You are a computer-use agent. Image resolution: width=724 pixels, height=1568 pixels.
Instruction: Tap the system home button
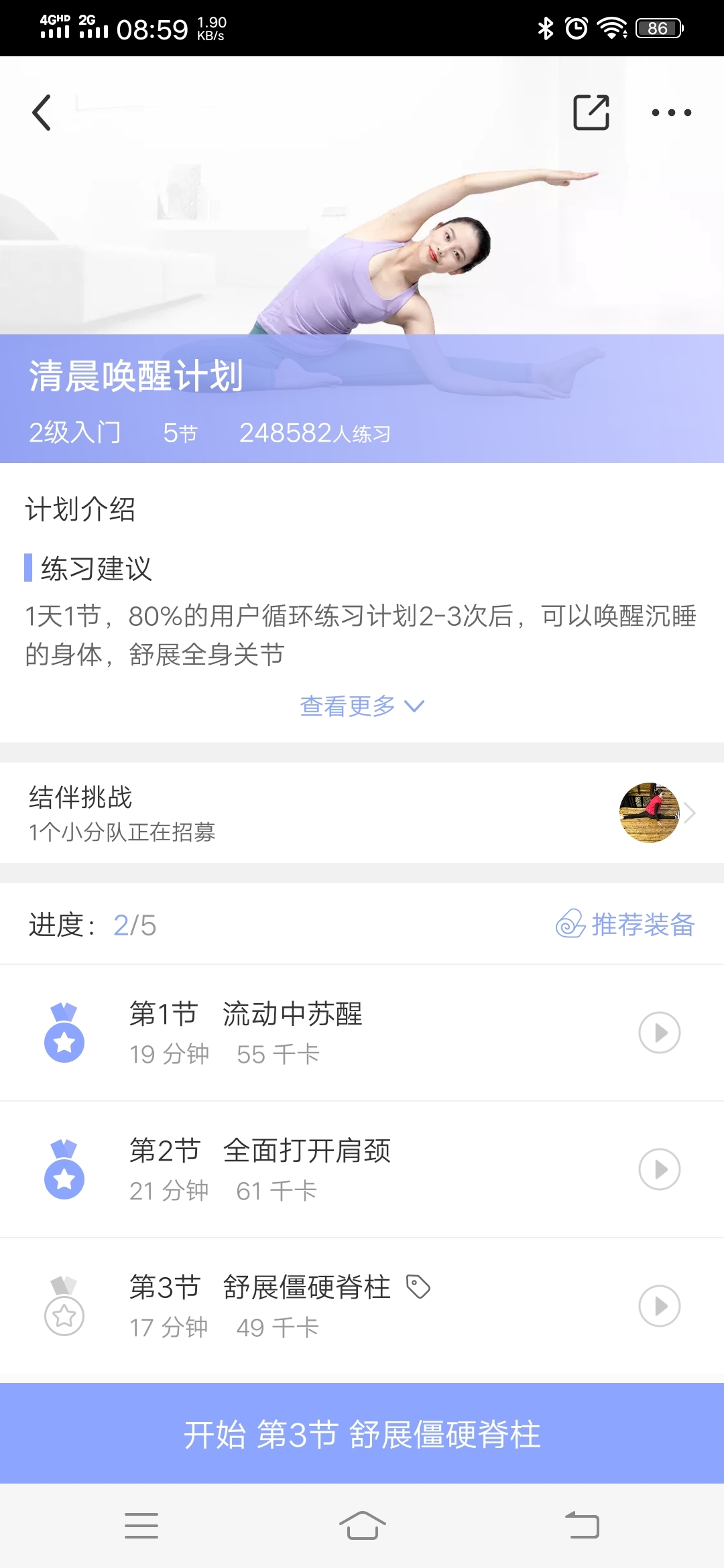pyautogui.click(x=362, y=1526)
